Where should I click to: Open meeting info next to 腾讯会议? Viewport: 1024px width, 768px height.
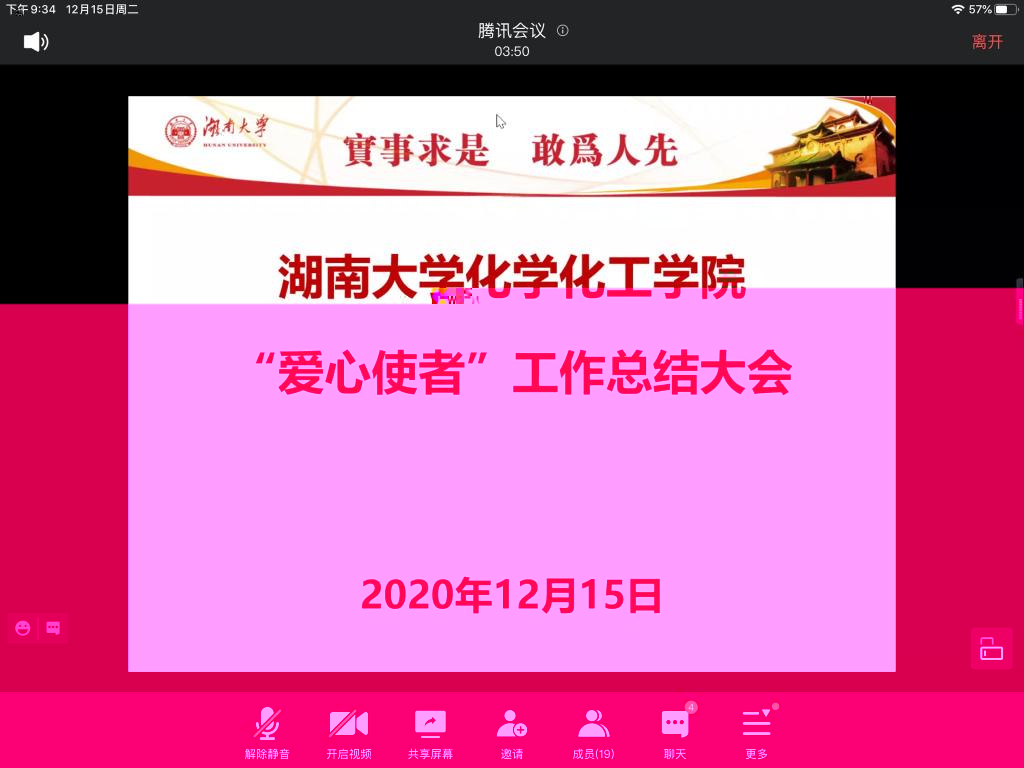click(563, 31)
